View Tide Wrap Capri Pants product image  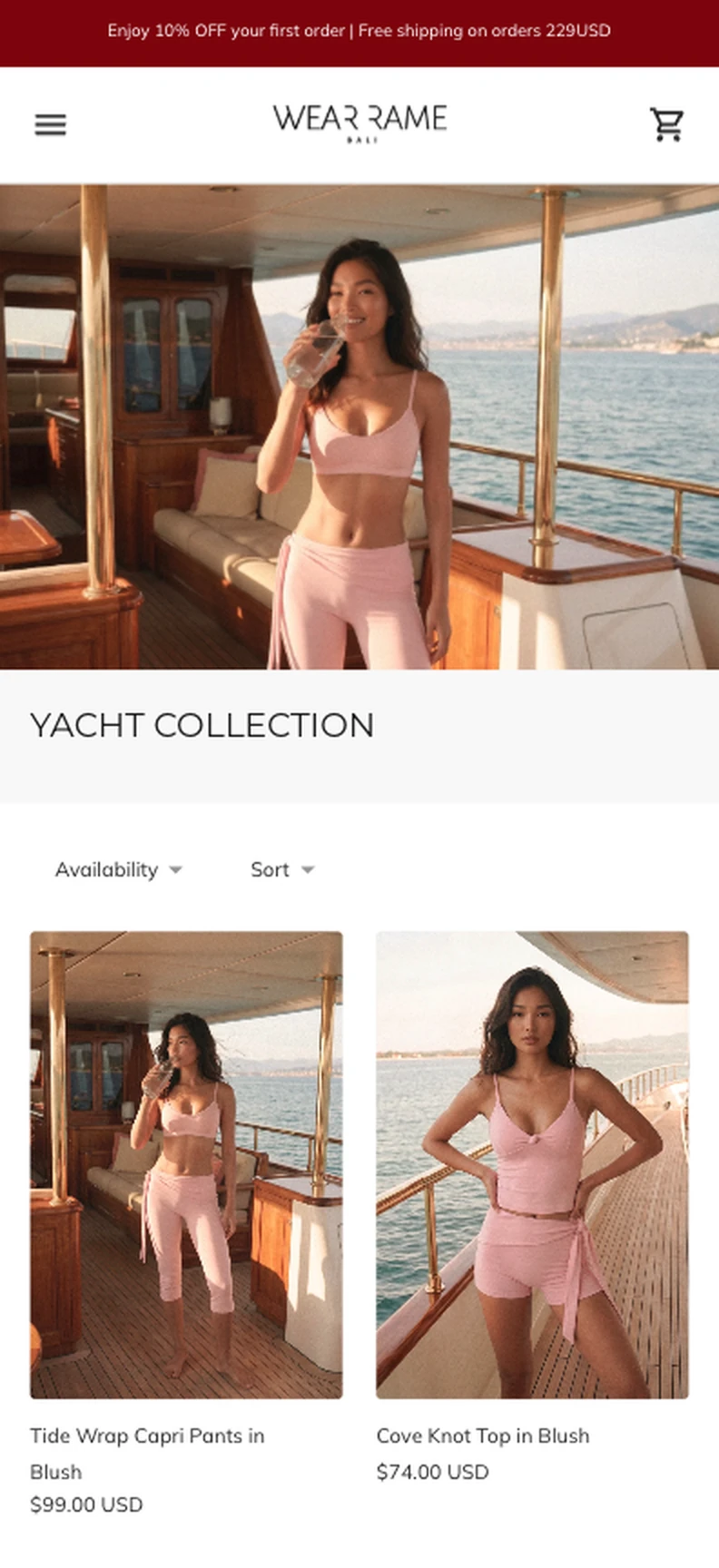point(186,1165)
